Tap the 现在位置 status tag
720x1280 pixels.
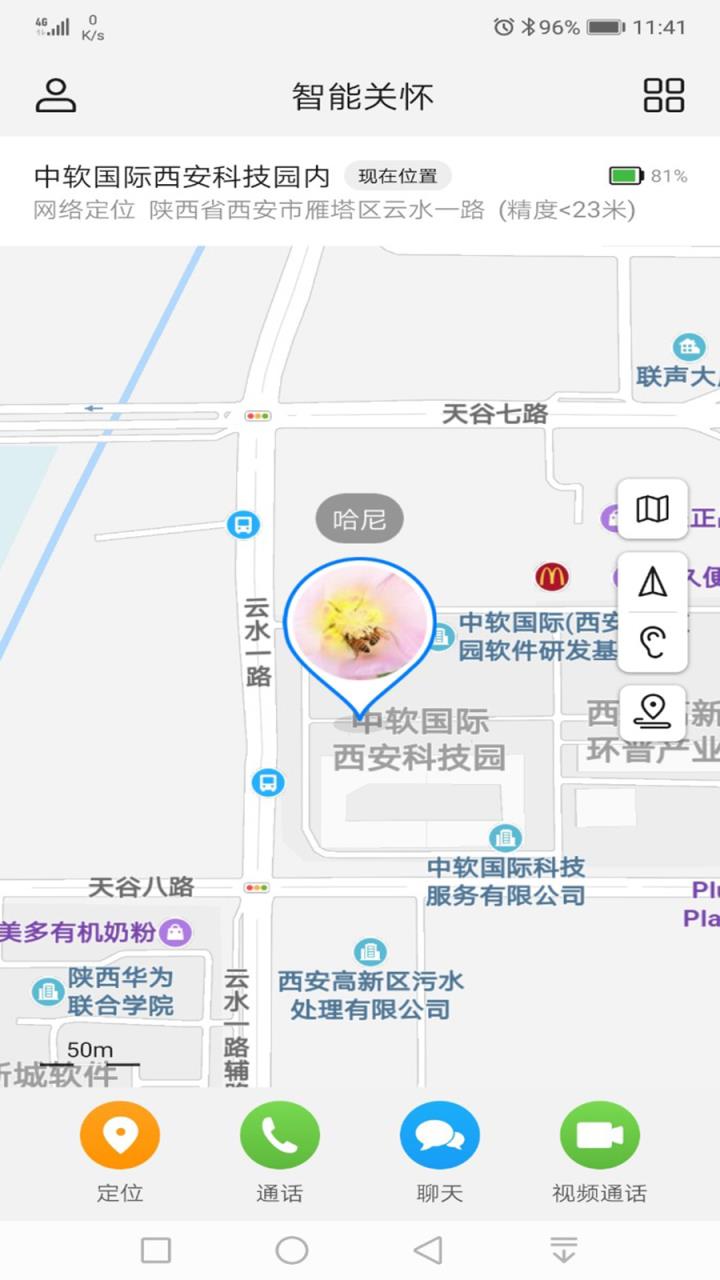pos(399,176)
